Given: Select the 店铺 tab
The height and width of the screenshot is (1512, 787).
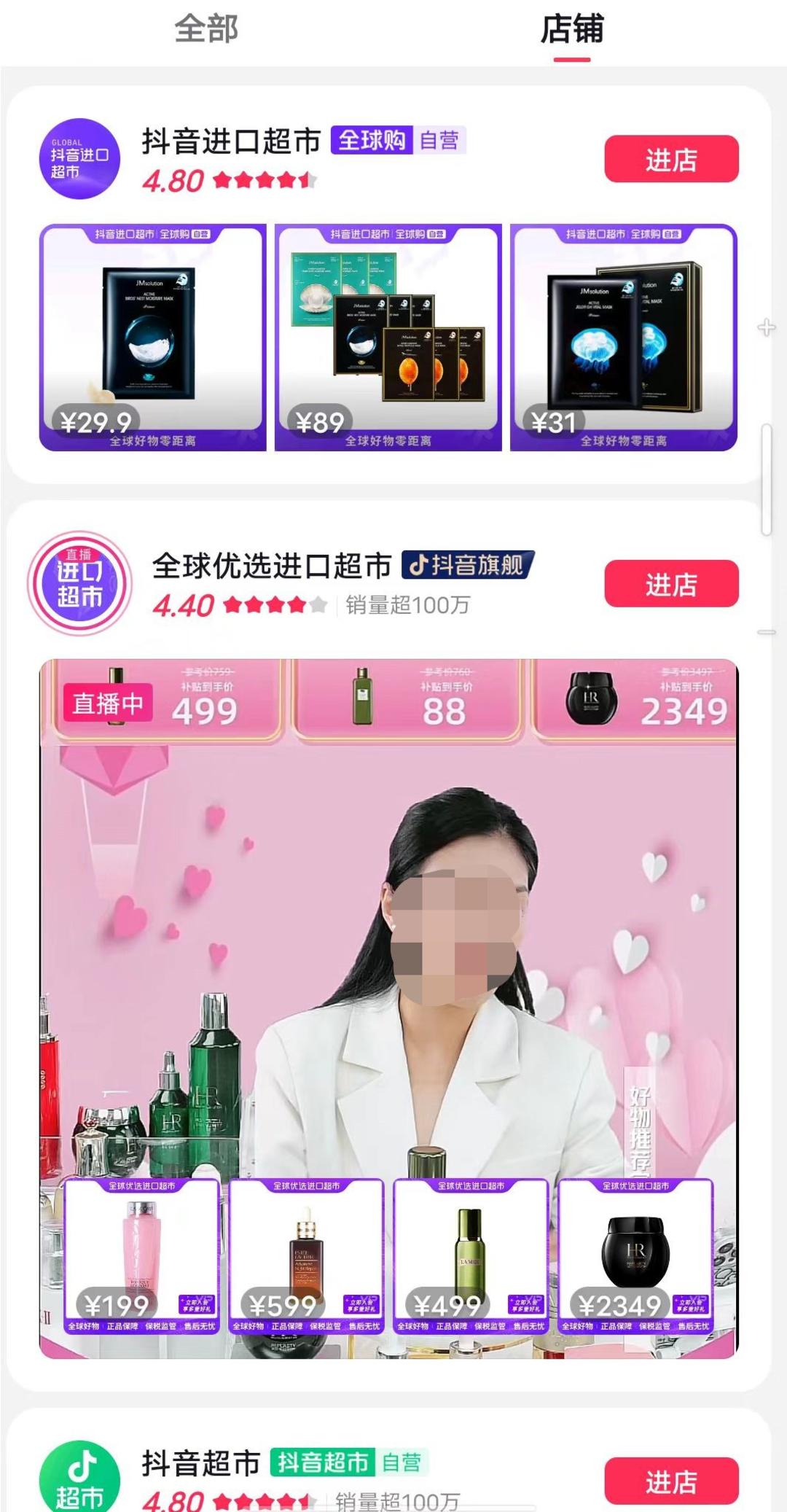Looking at the screenshot, I should point(572,29).
